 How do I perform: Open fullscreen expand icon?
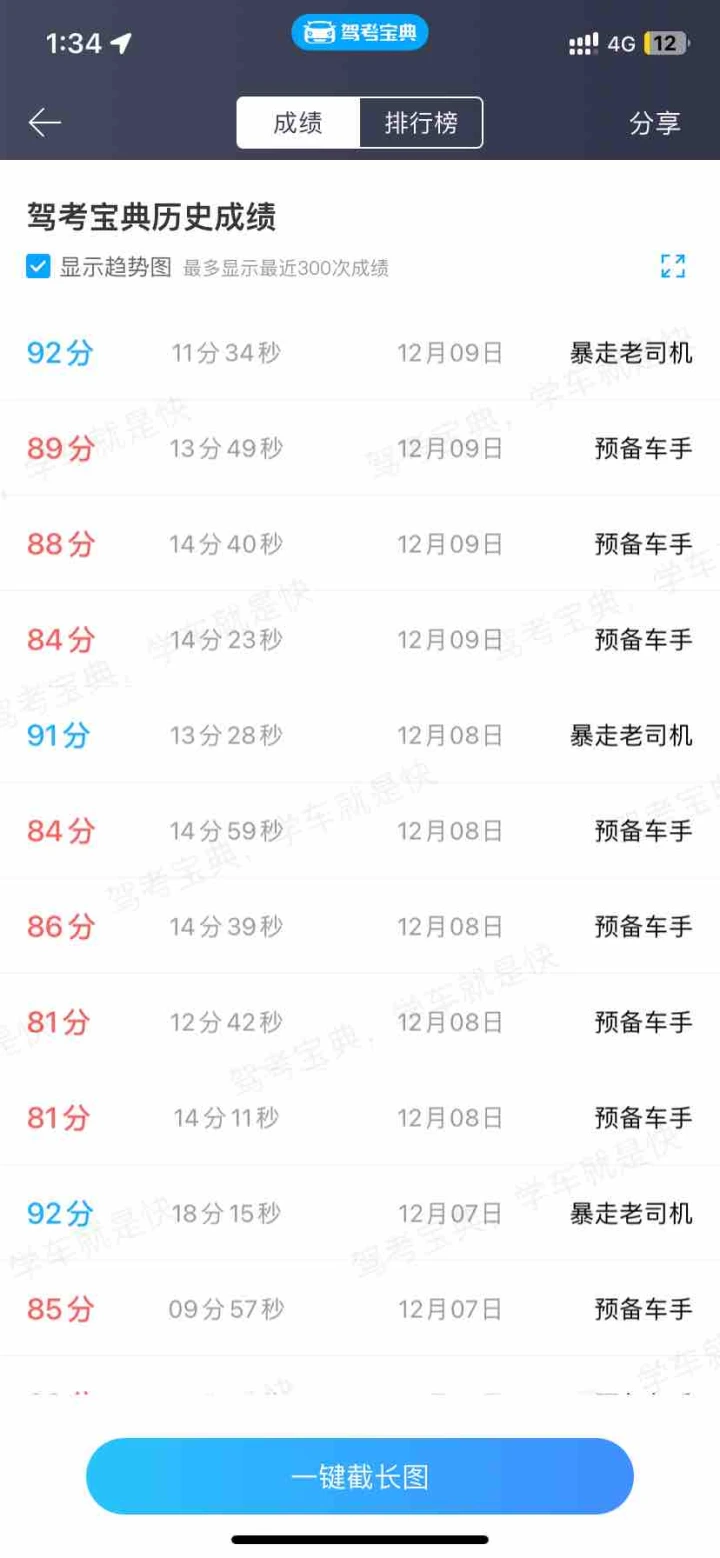click(x=673, y=266)
